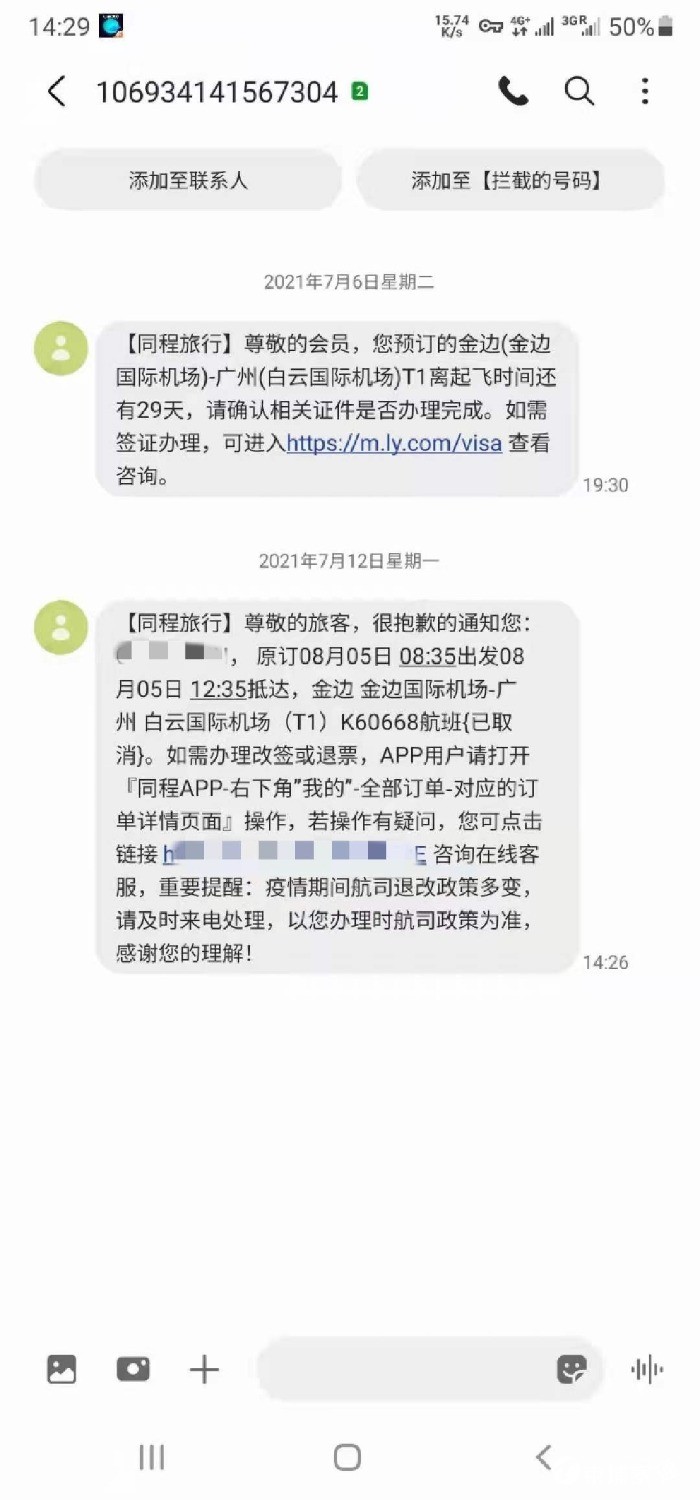This screenshot has height=1500, width=700.
Task: Record a voice message
Action: (647, 1369)
